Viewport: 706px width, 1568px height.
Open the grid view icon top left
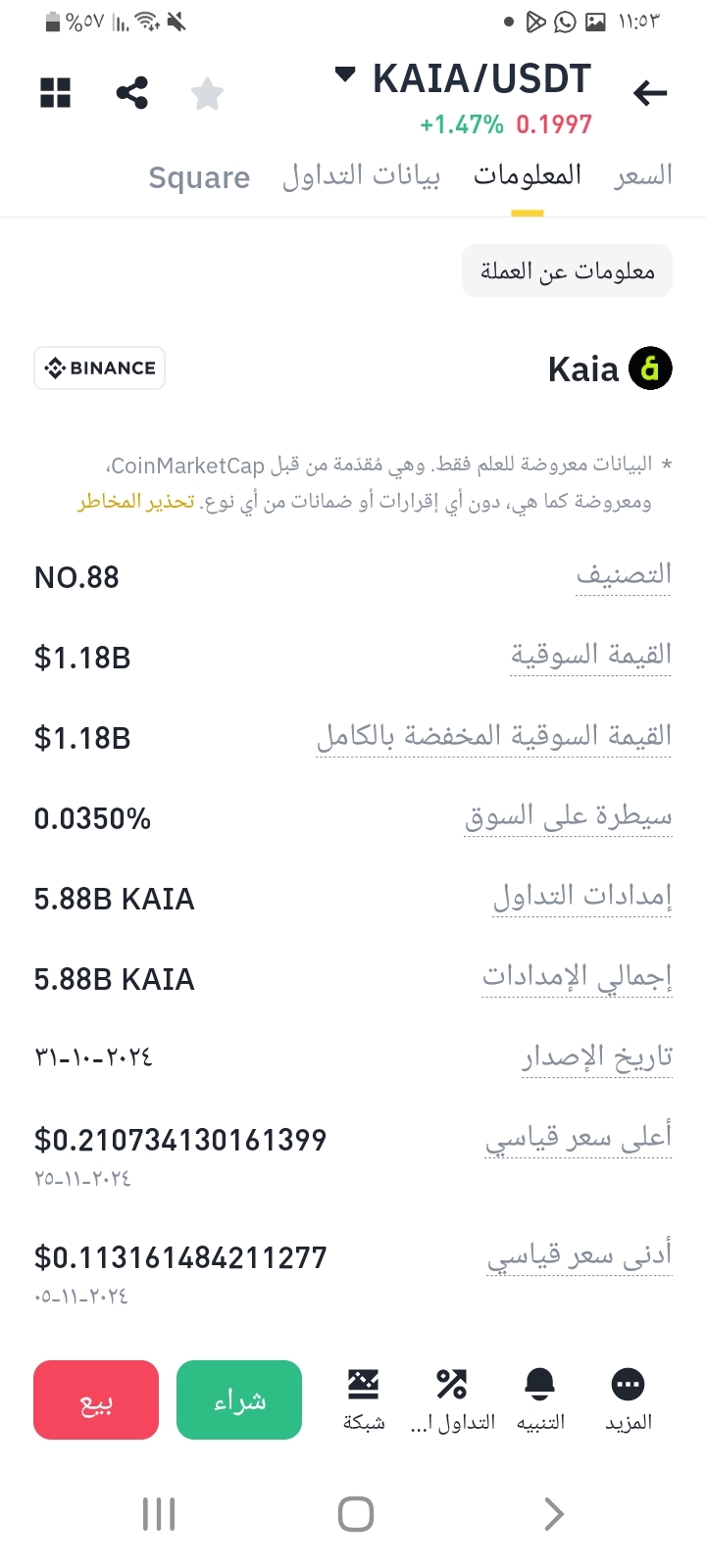point(56,93)
